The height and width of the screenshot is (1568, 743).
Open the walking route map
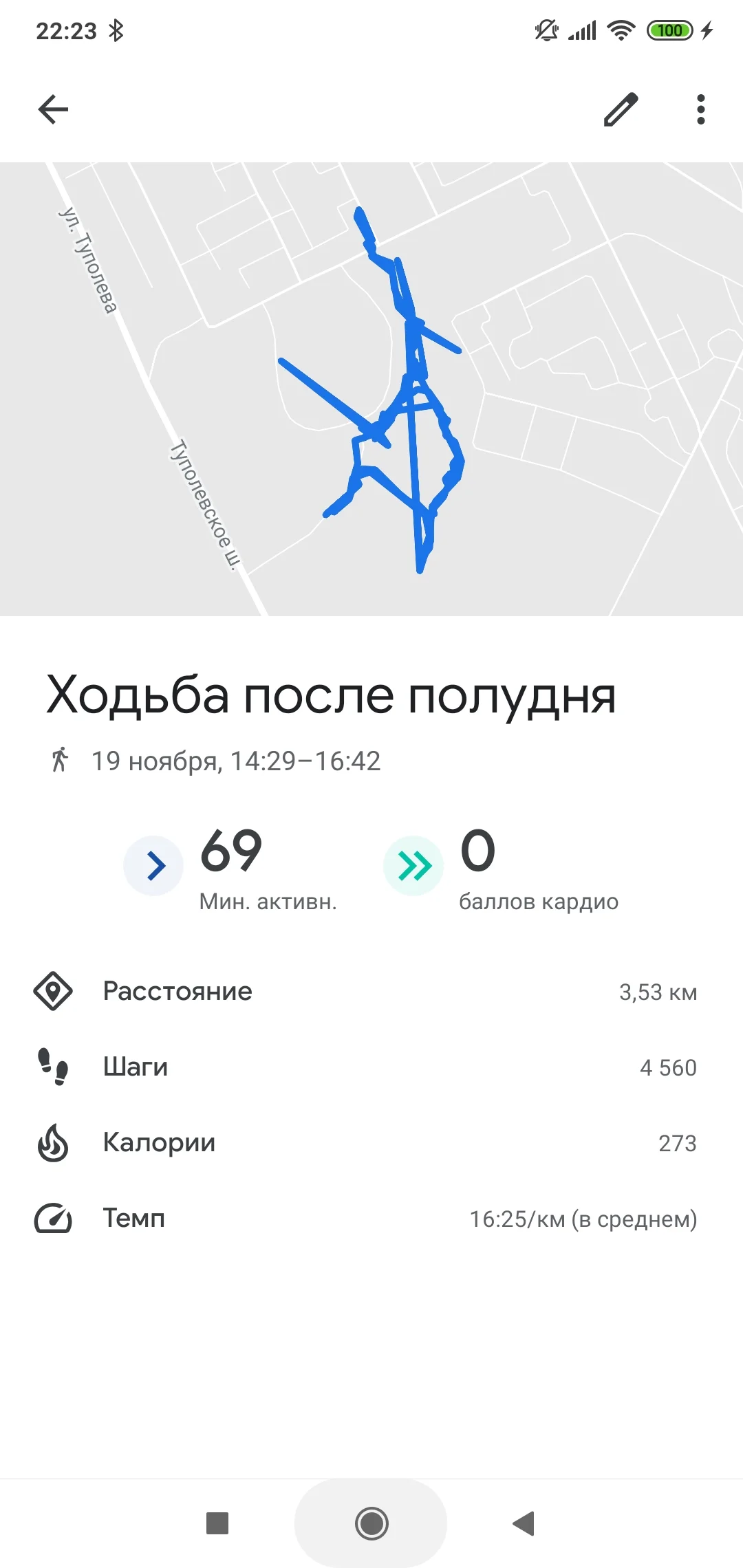pos(371,389)
